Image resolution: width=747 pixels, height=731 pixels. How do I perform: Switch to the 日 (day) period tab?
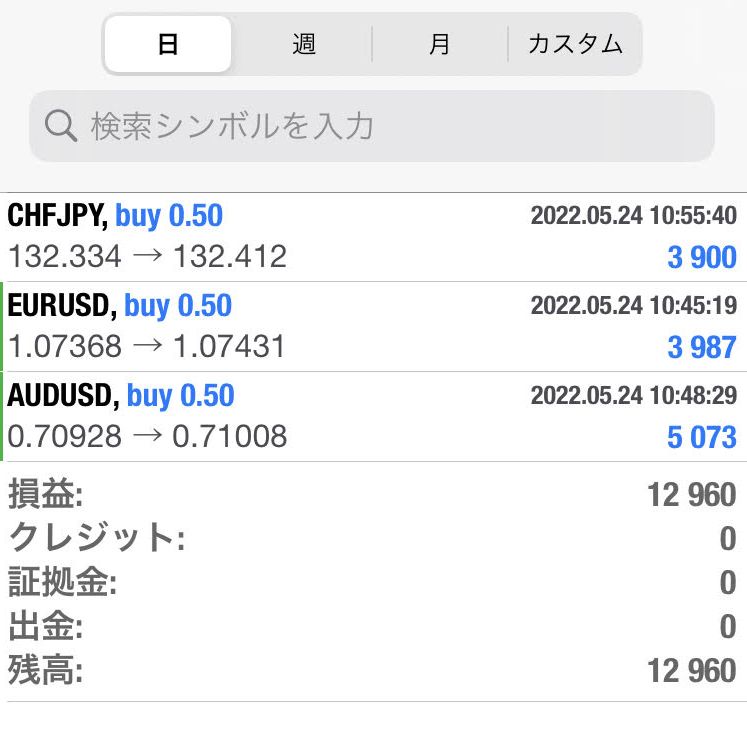tap(168, 44)
